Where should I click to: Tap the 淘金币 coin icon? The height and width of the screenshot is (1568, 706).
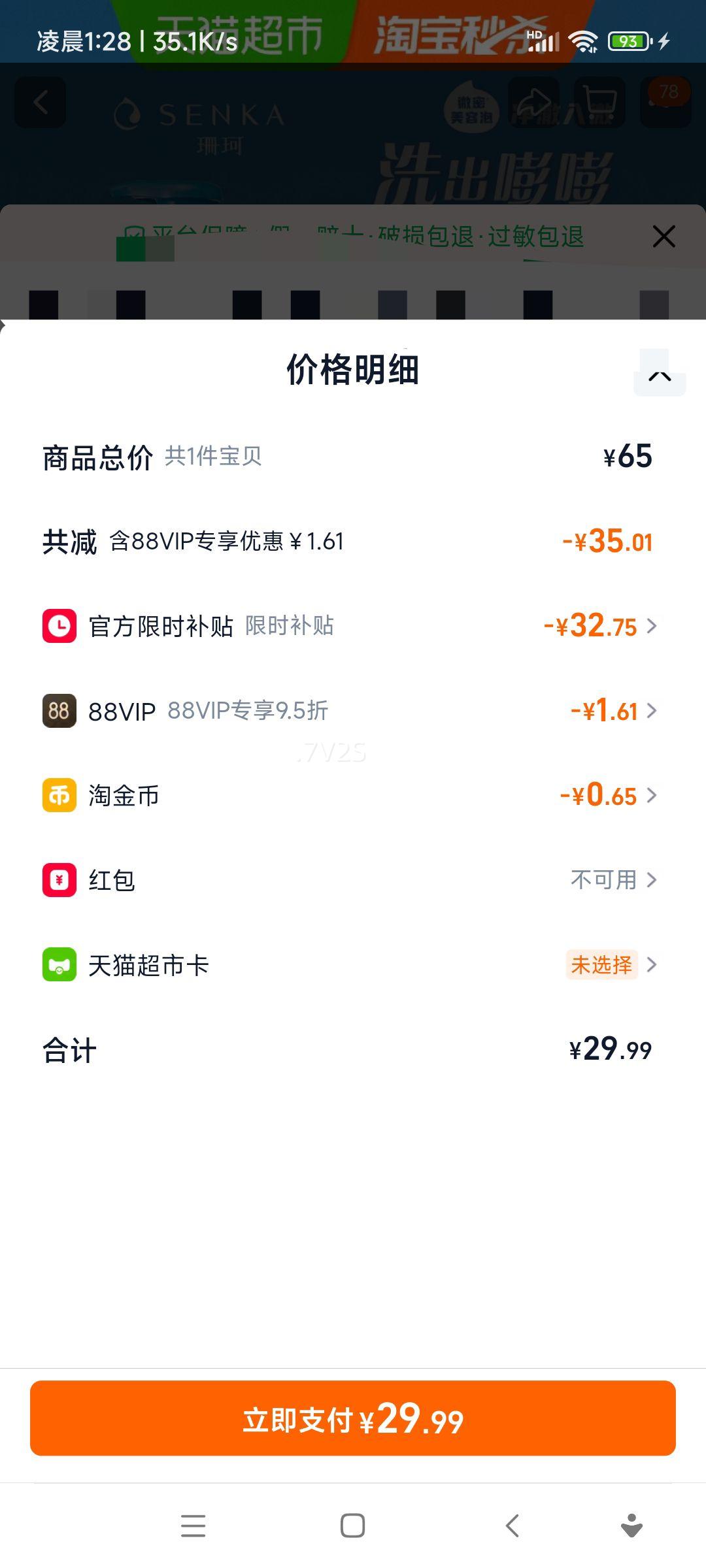tap(60, 796)
